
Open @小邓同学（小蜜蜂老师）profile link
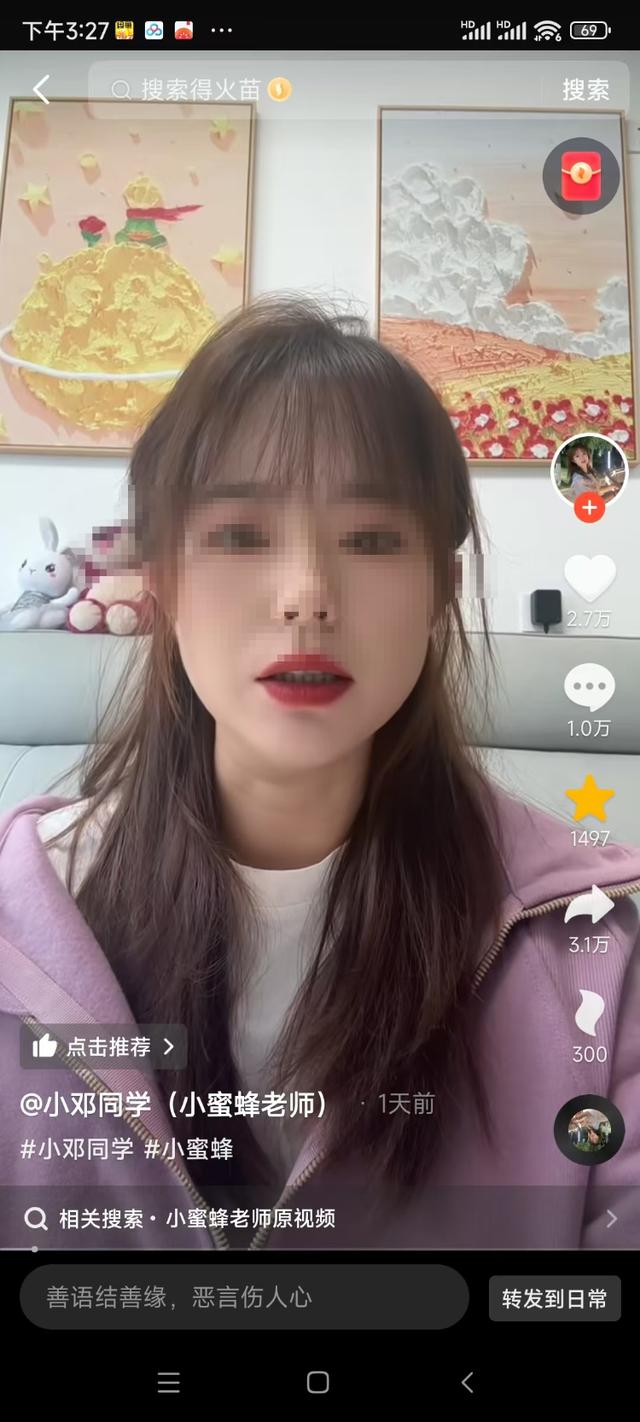[x=176, y=1104]
